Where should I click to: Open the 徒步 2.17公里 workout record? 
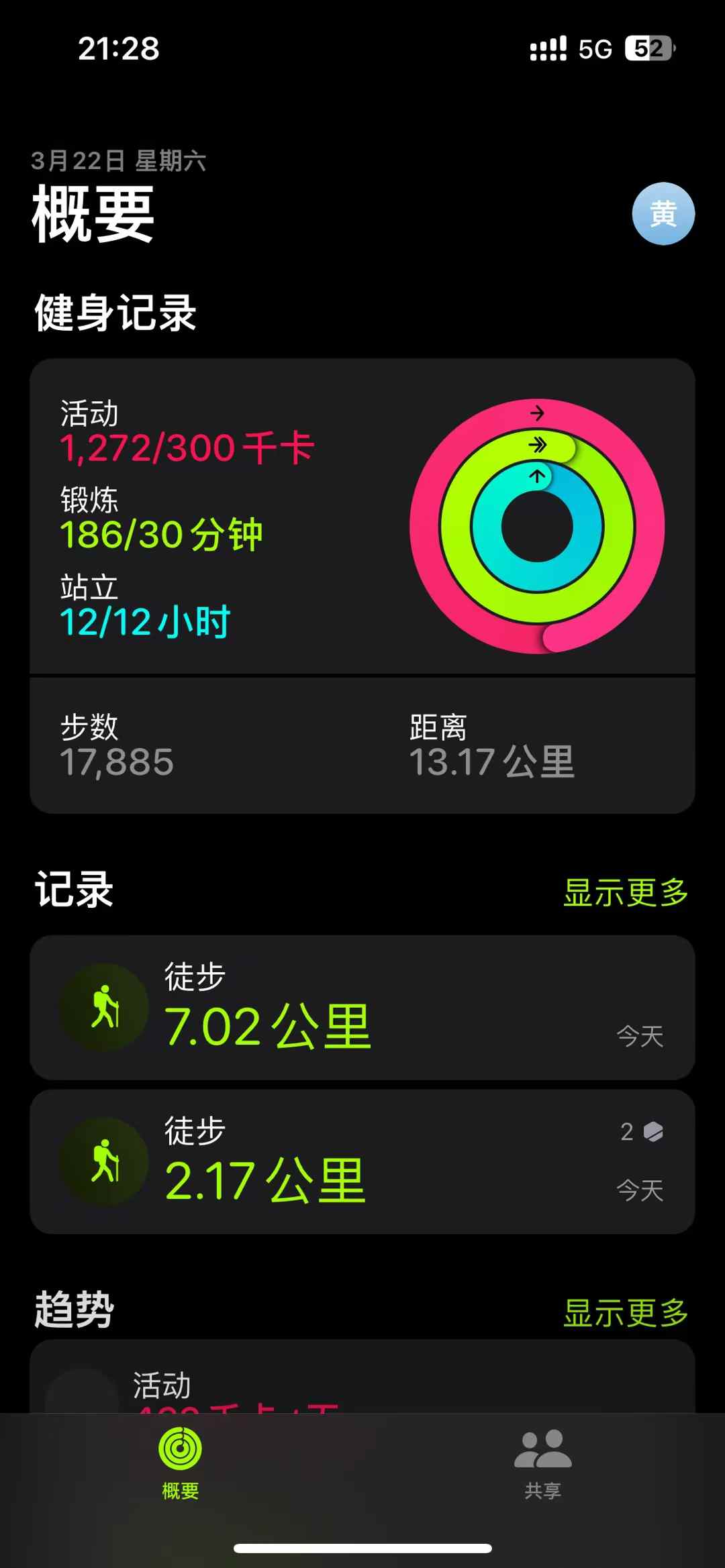click(362, 1161)
